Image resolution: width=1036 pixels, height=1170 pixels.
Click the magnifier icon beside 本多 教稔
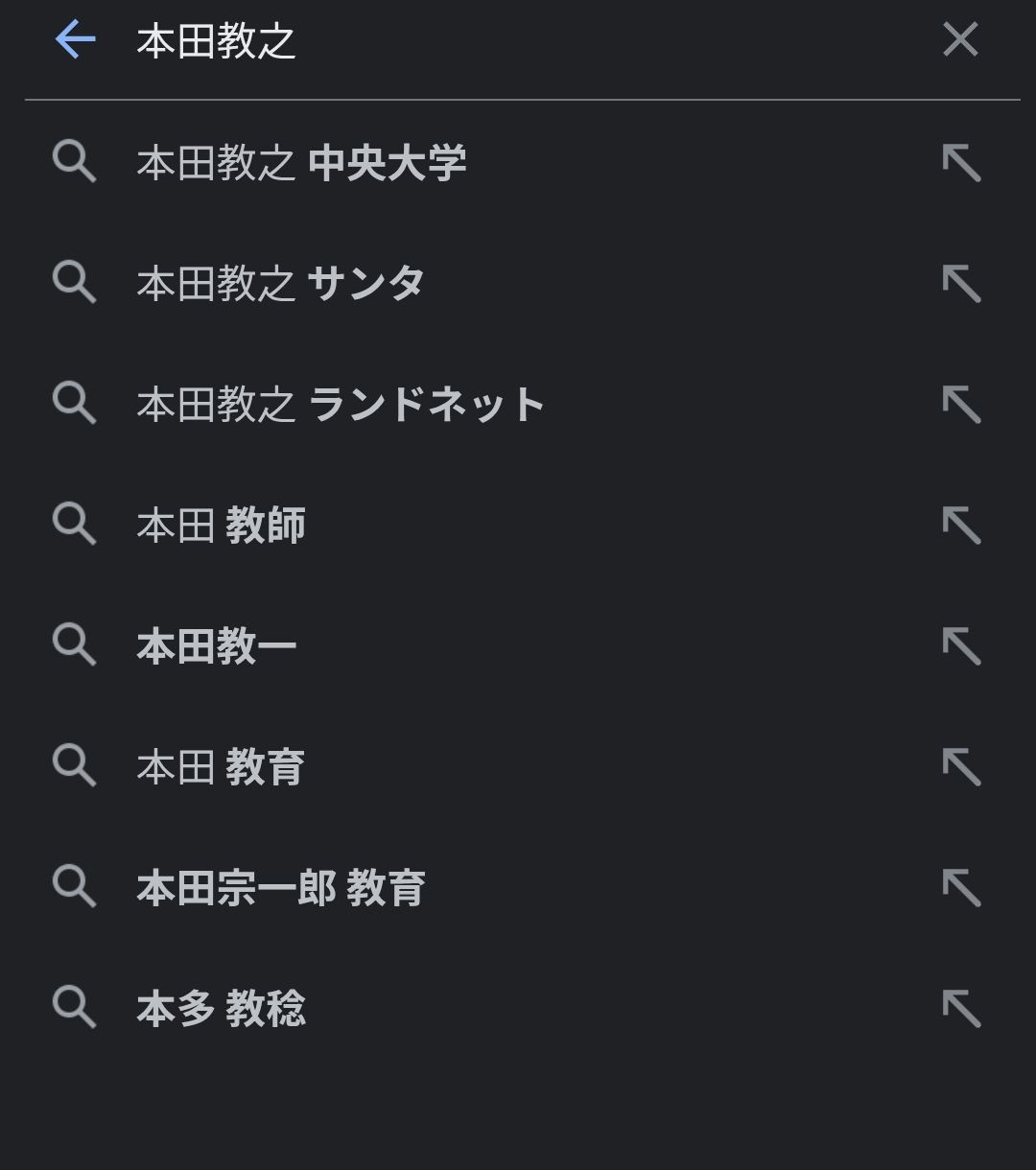tap(74, 1008)
